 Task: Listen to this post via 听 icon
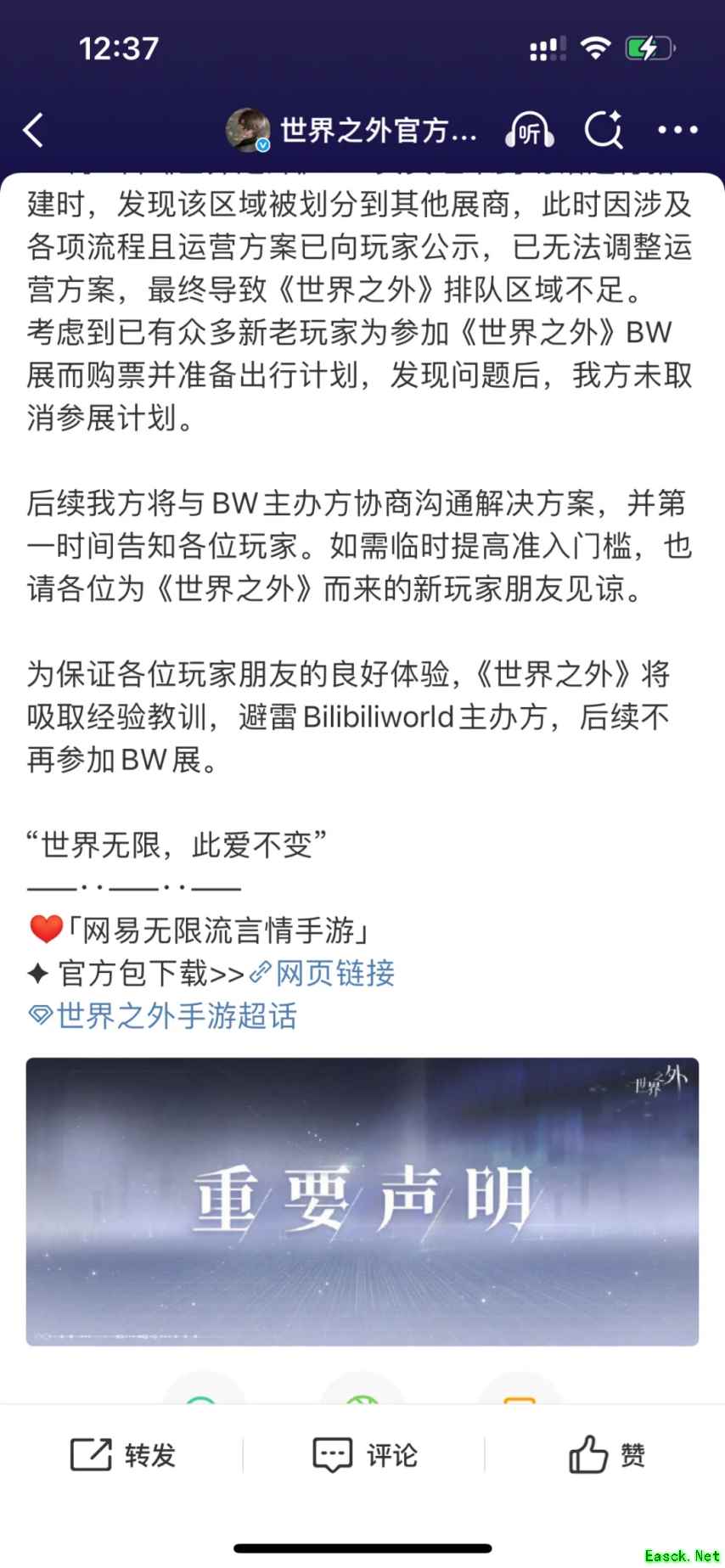point(529,131)
